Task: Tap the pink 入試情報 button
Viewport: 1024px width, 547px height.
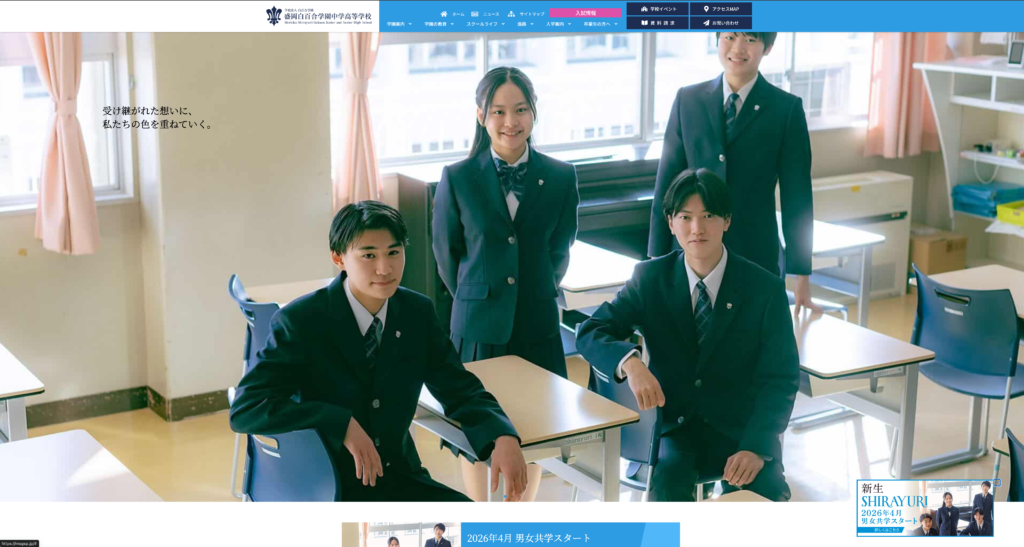Action: [585, 13]
